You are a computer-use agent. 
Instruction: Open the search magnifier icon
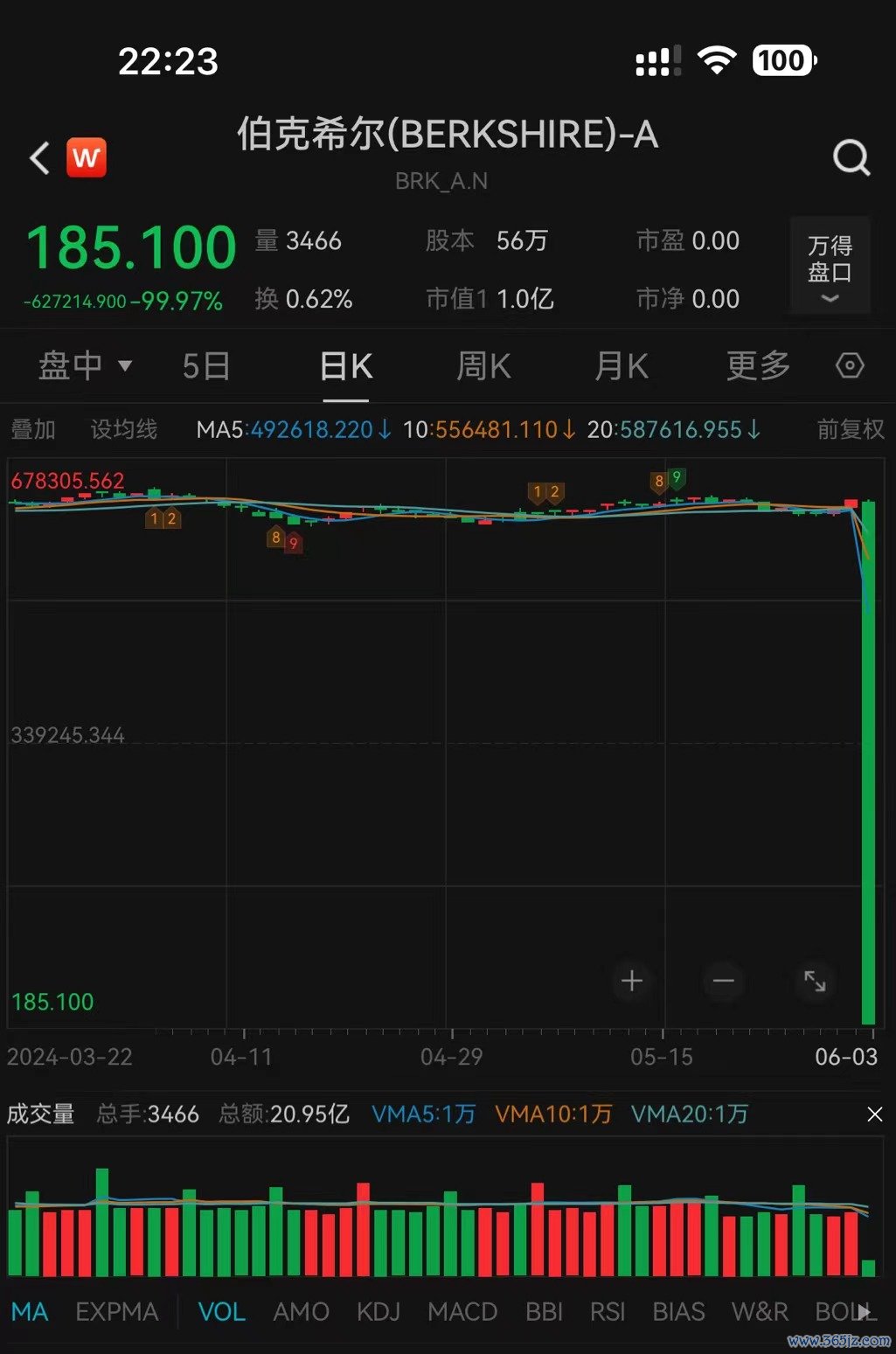tap(851, 158)
